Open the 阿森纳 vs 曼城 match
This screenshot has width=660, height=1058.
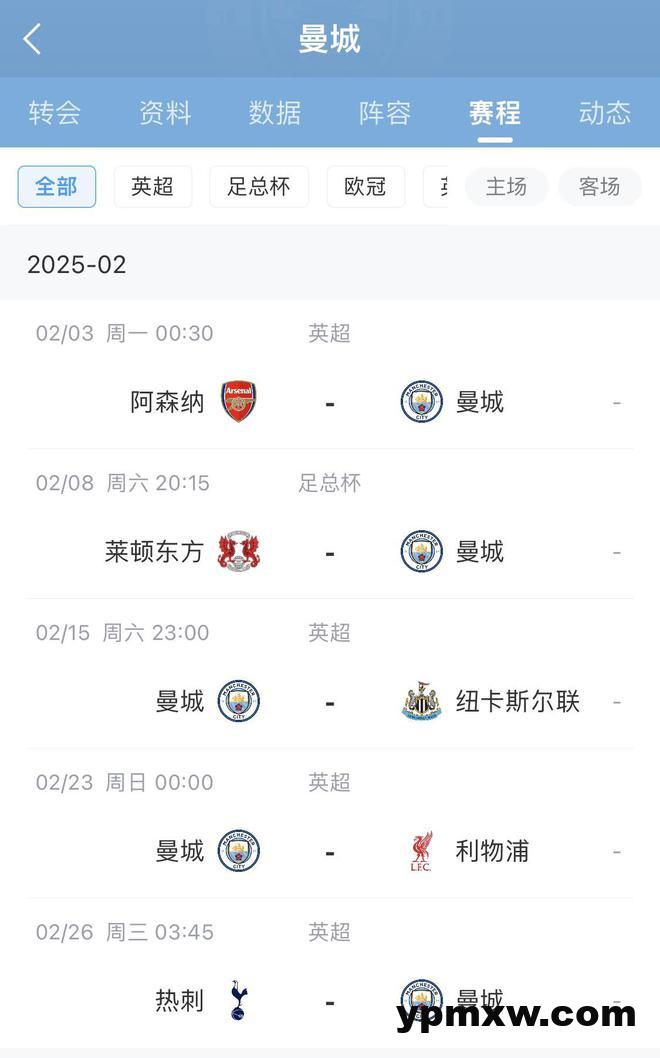coord(330,402)
